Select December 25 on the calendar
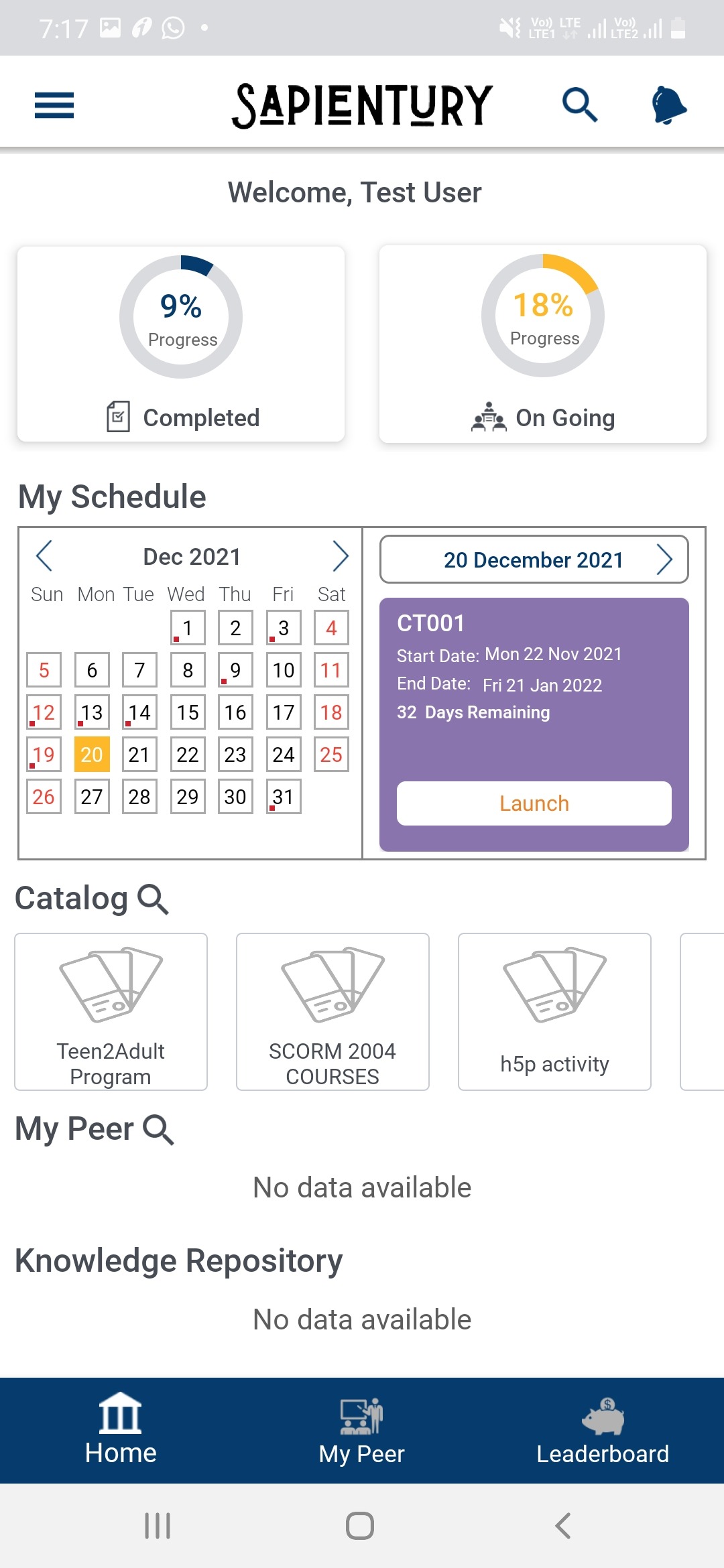This screenshot has width=724, height=1568. click(330, 755)
